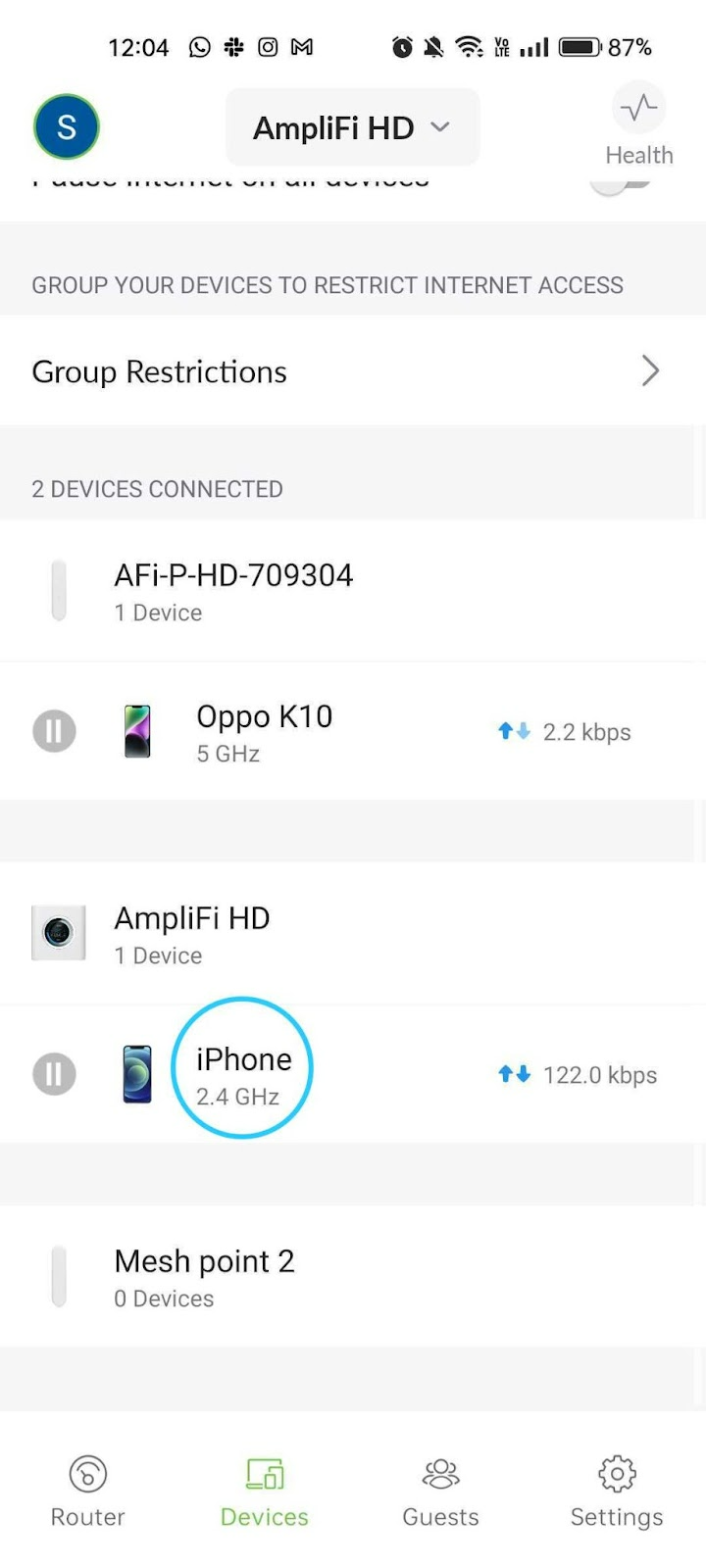Pause internet for Oppo K10
Screen dimensions: 706x1568
55,731
